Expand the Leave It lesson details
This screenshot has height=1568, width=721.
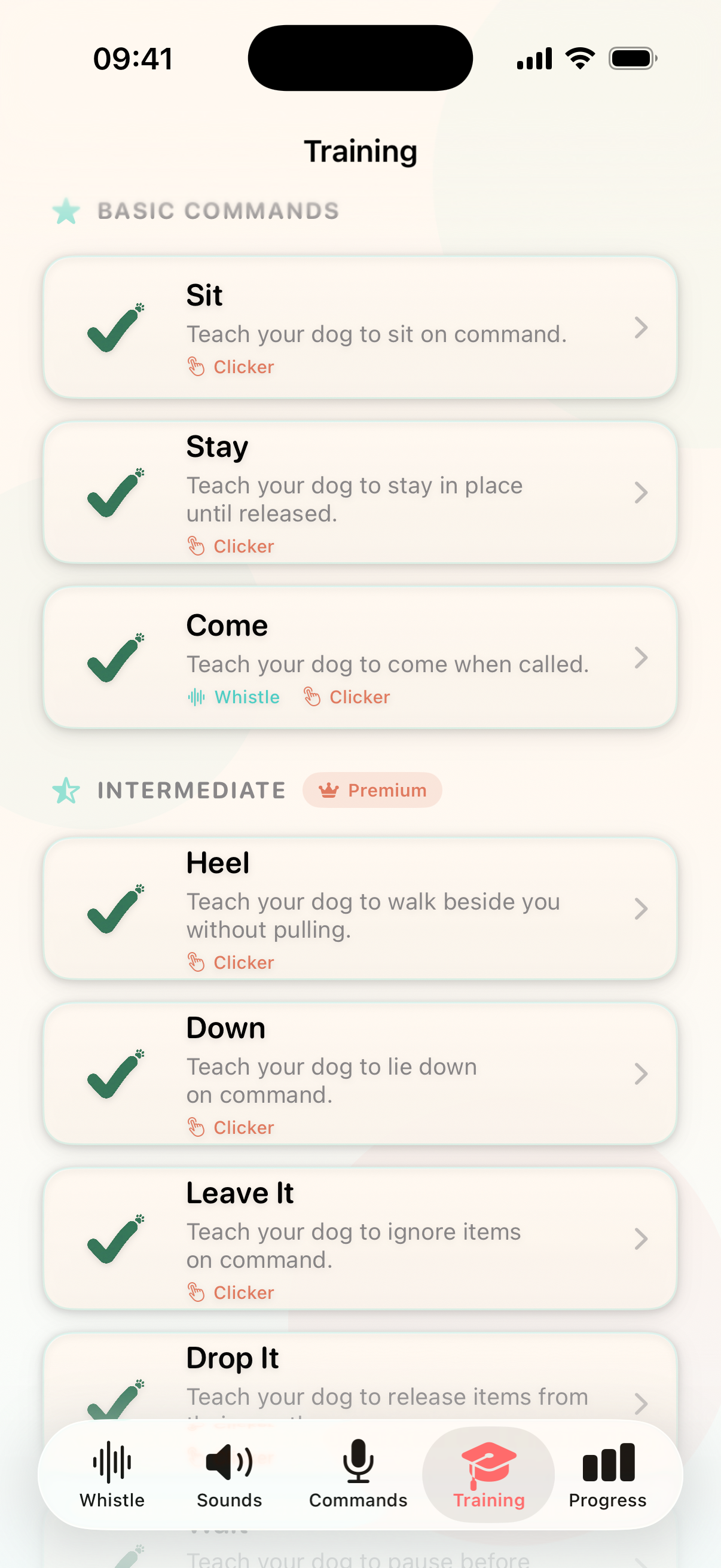point(641,1239)
